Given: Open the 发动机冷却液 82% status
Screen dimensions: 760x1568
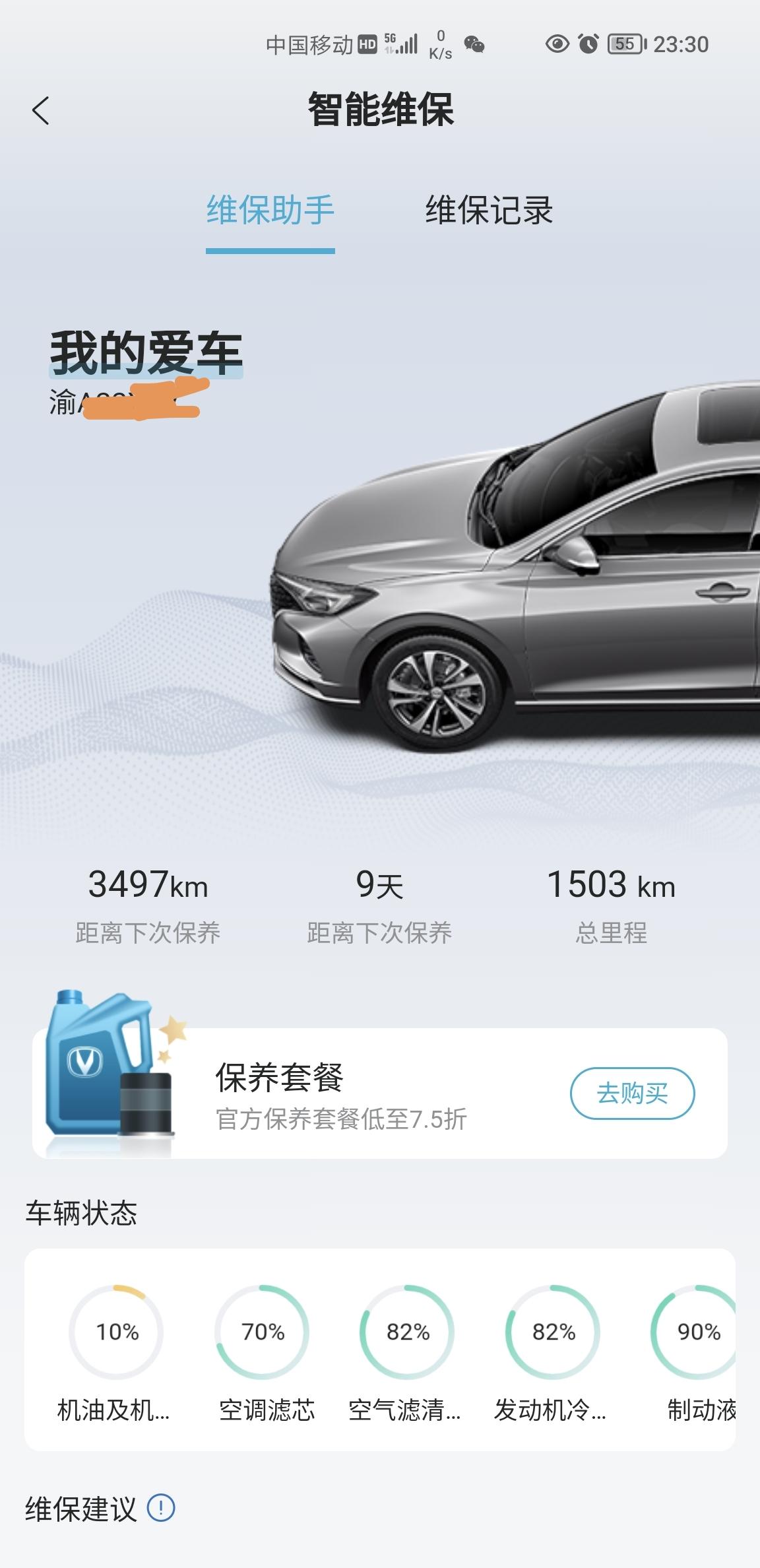Looking at the screenshot, I should (x=553, y=1353).
